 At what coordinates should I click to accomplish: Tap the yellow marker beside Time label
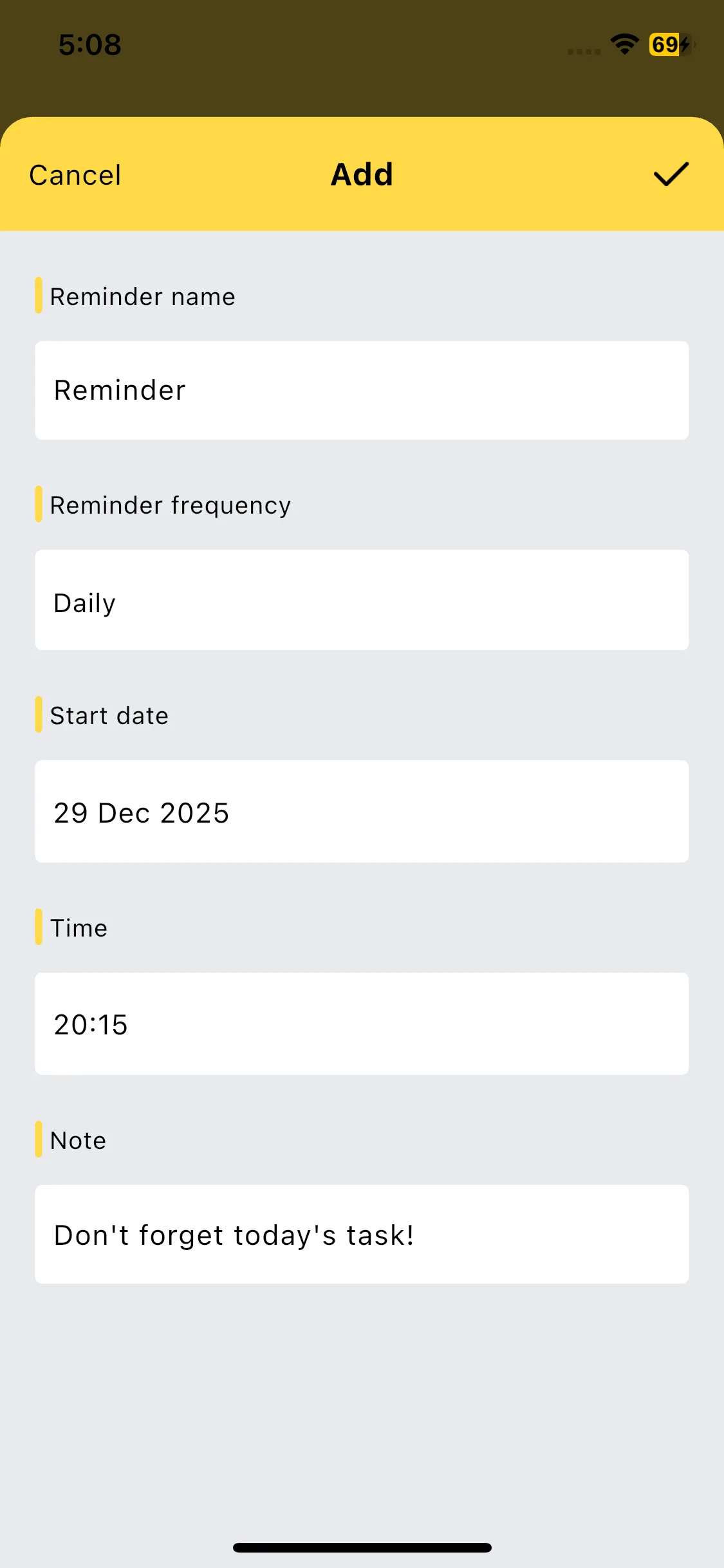pyautogui.click(x=39, y=928)
